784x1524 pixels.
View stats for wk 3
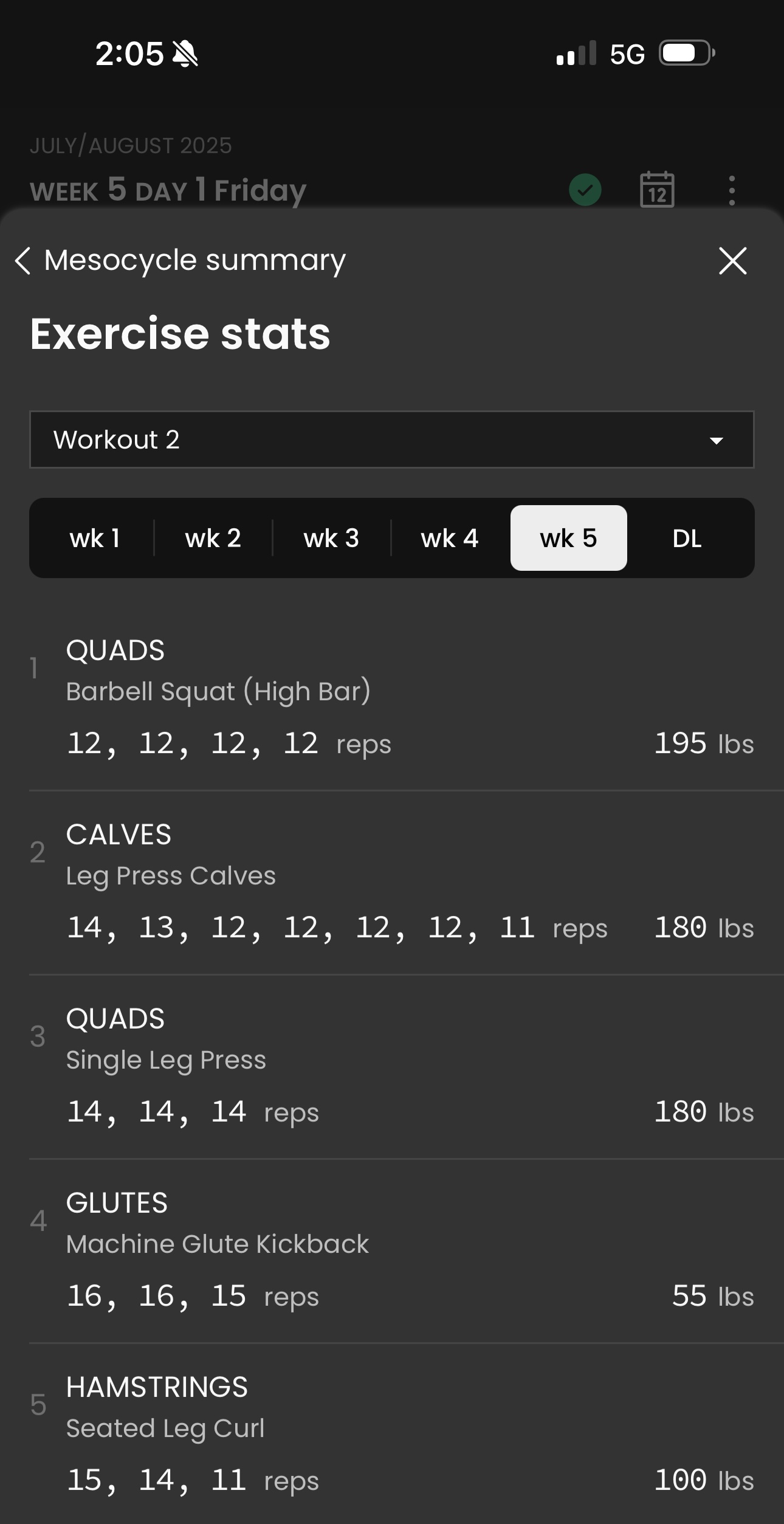331,538
